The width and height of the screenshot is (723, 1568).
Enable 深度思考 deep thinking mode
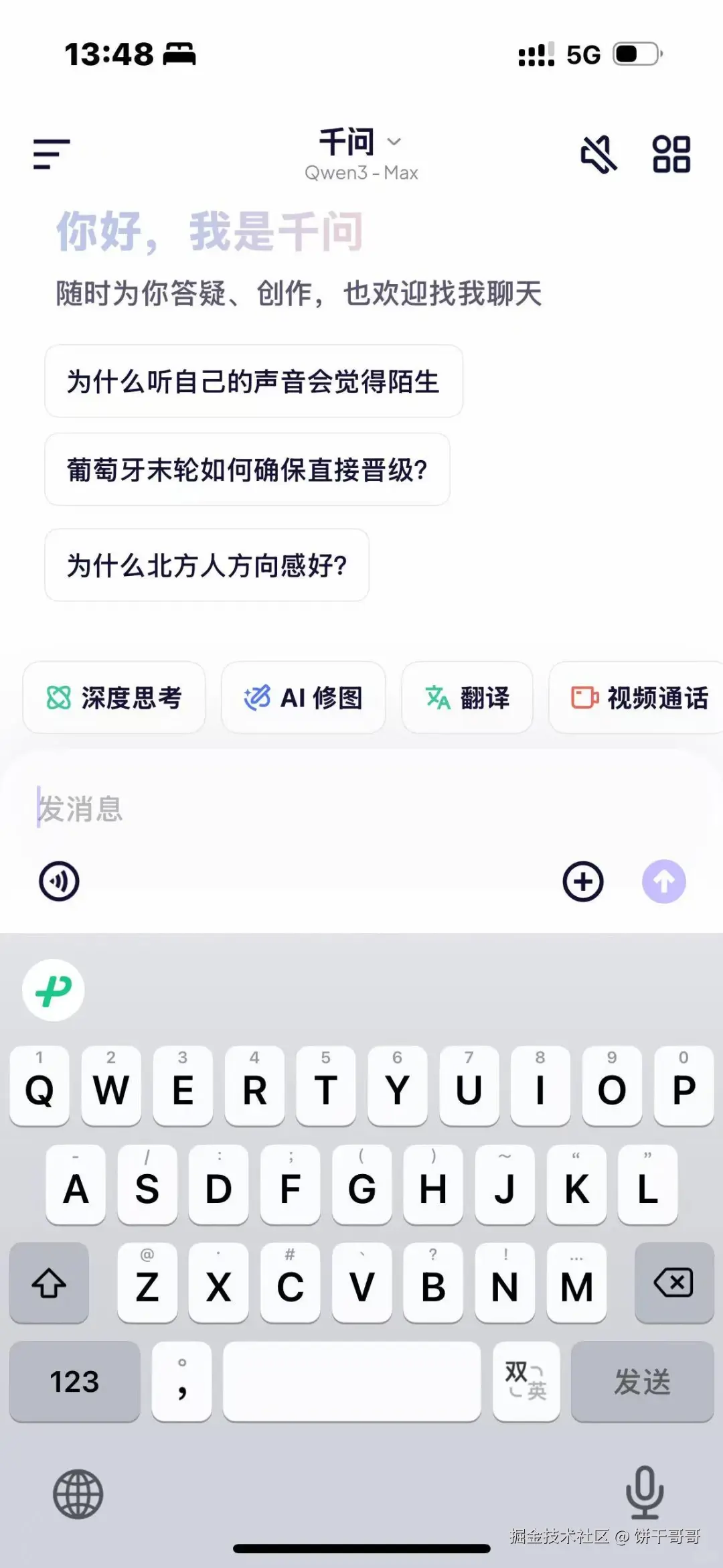coord(113,697)
